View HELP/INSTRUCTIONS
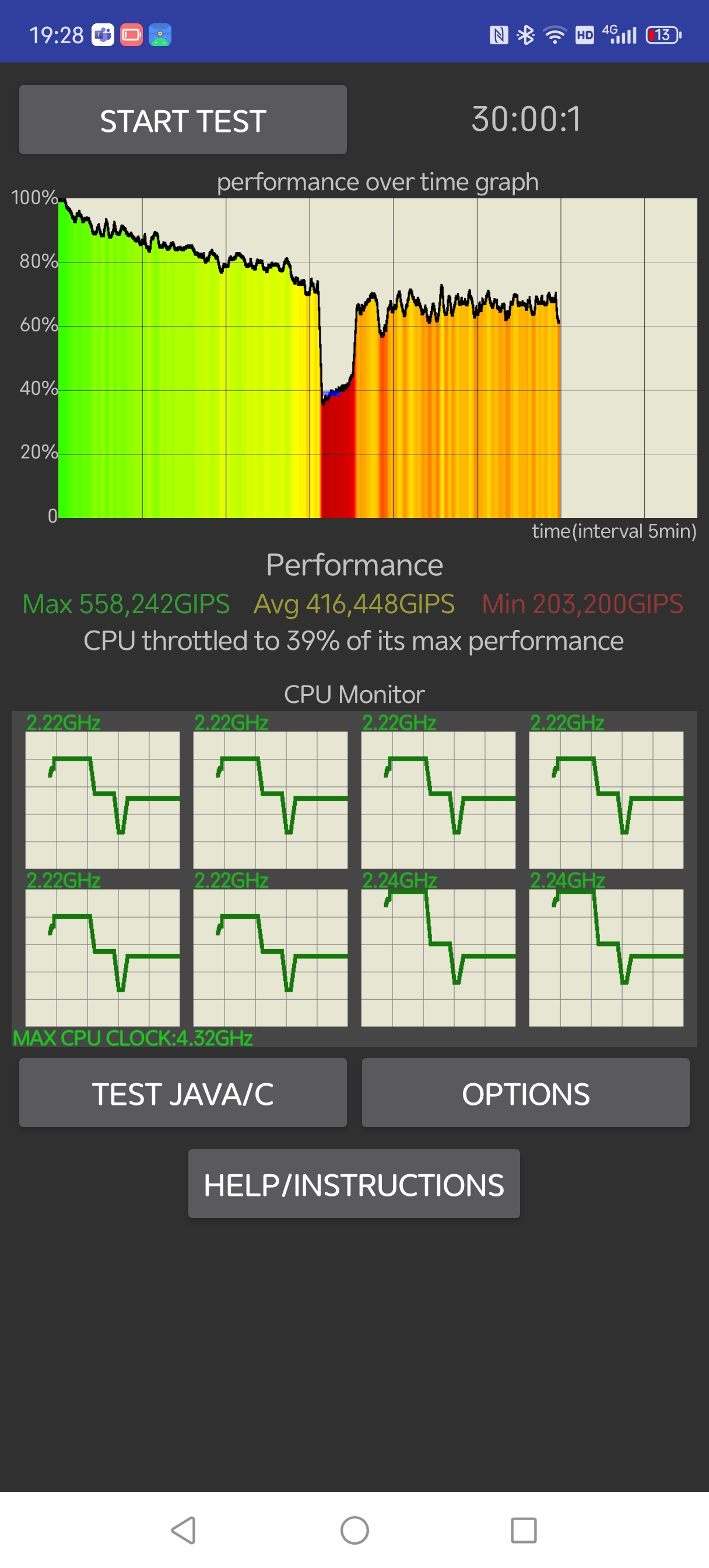Screen dimensions: 709x1568 (353, 1184)
